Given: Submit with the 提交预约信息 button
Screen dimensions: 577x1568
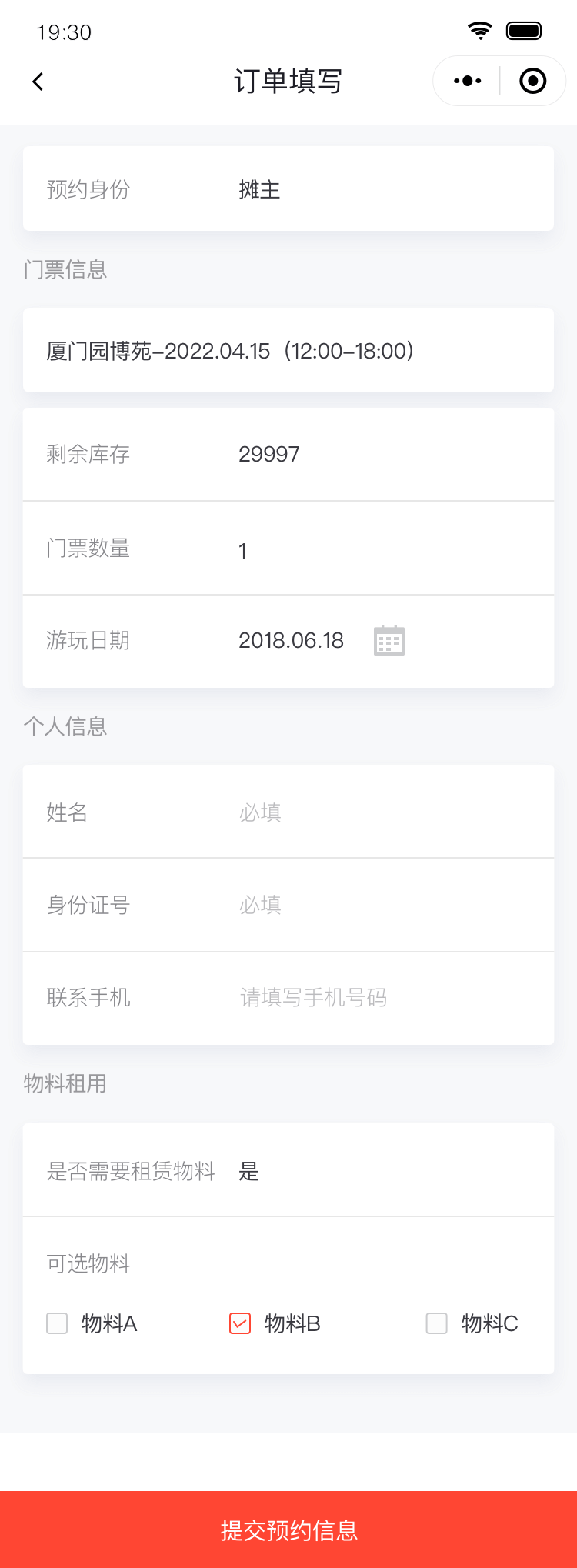Looking at the screenshot, I should (x=288, y=1530).
